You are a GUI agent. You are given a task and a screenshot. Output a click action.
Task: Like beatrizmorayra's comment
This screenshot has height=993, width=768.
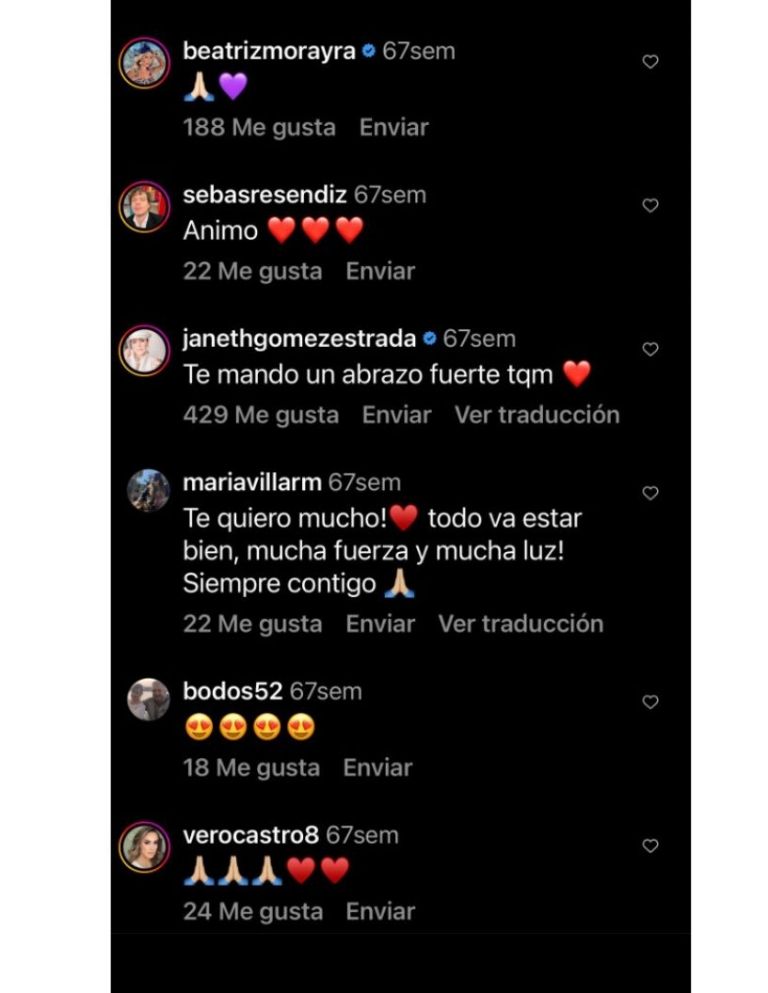(650, 62)
